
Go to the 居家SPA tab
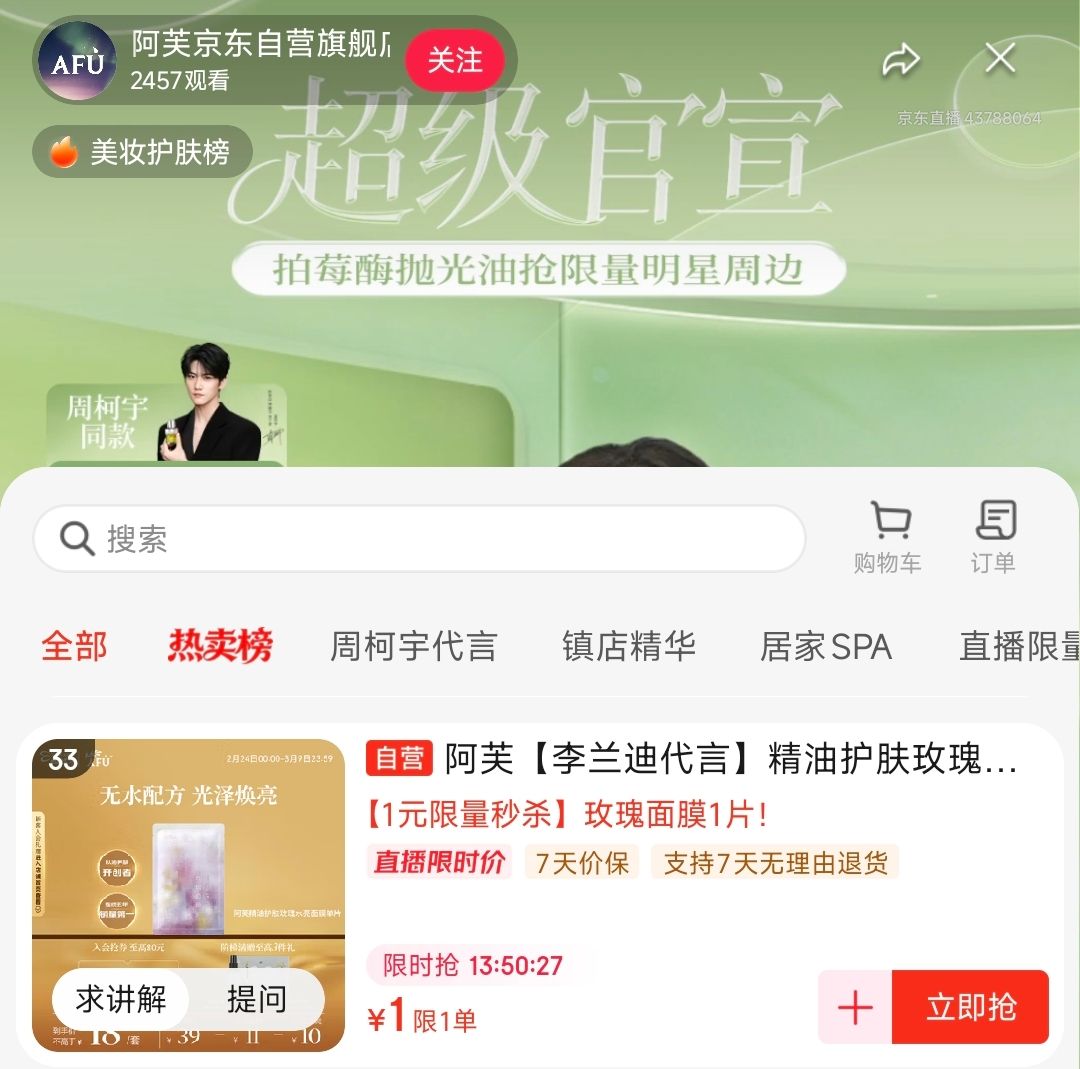coord(825,646)
